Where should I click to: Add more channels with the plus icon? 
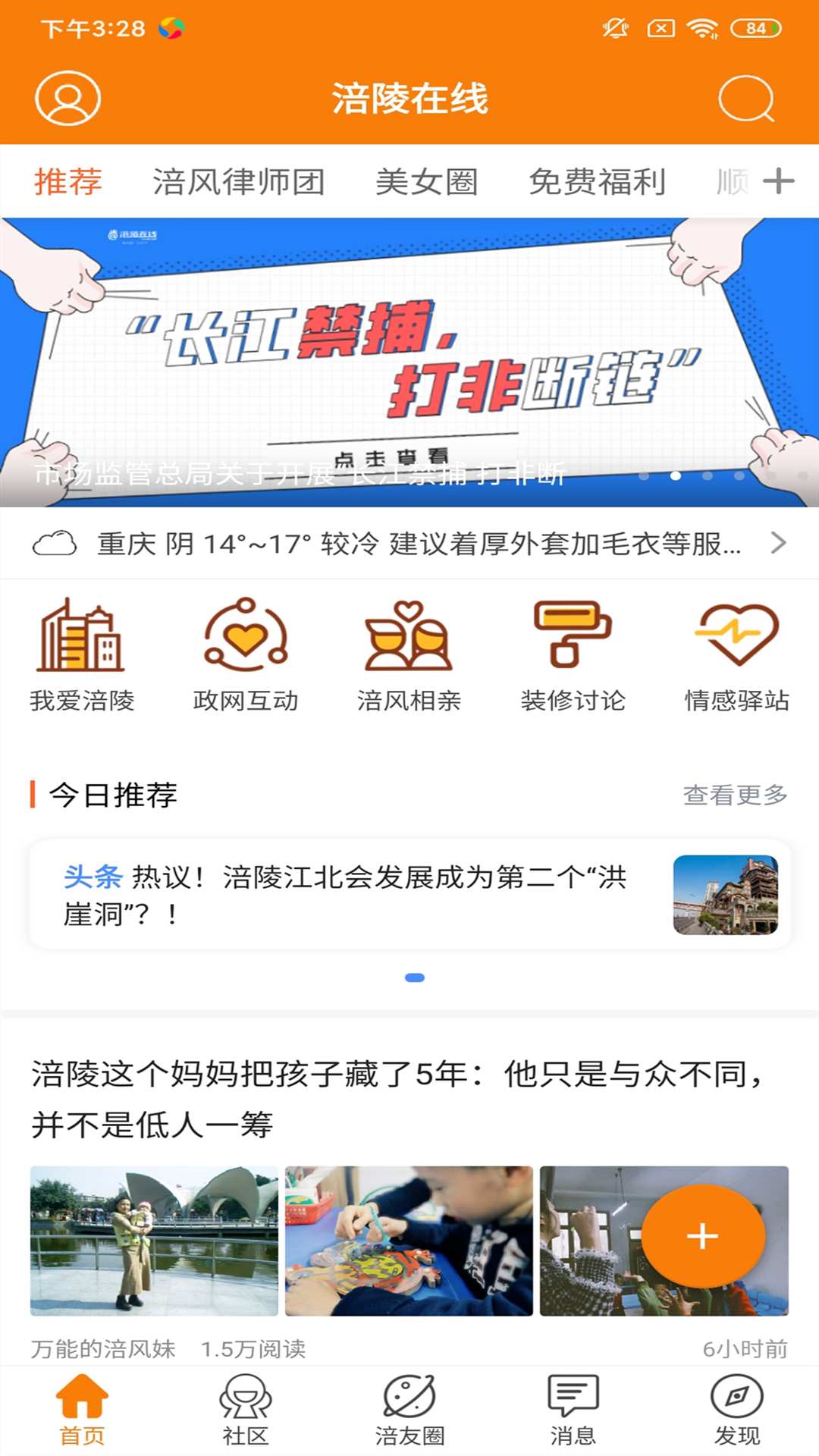778,181
